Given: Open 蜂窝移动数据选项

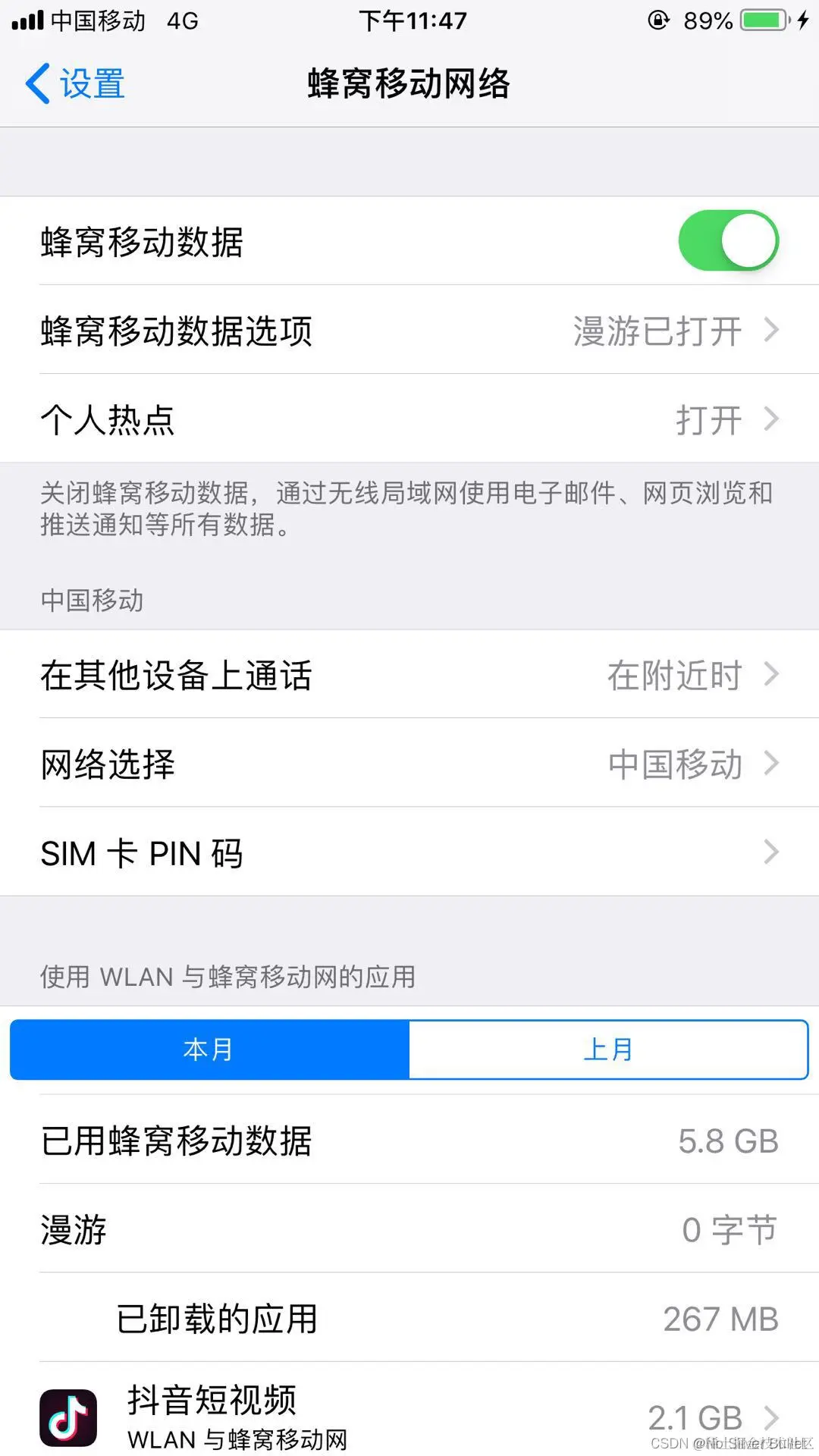Looking at the screenshot, I should pyautogui.click(x=409, y=331).
